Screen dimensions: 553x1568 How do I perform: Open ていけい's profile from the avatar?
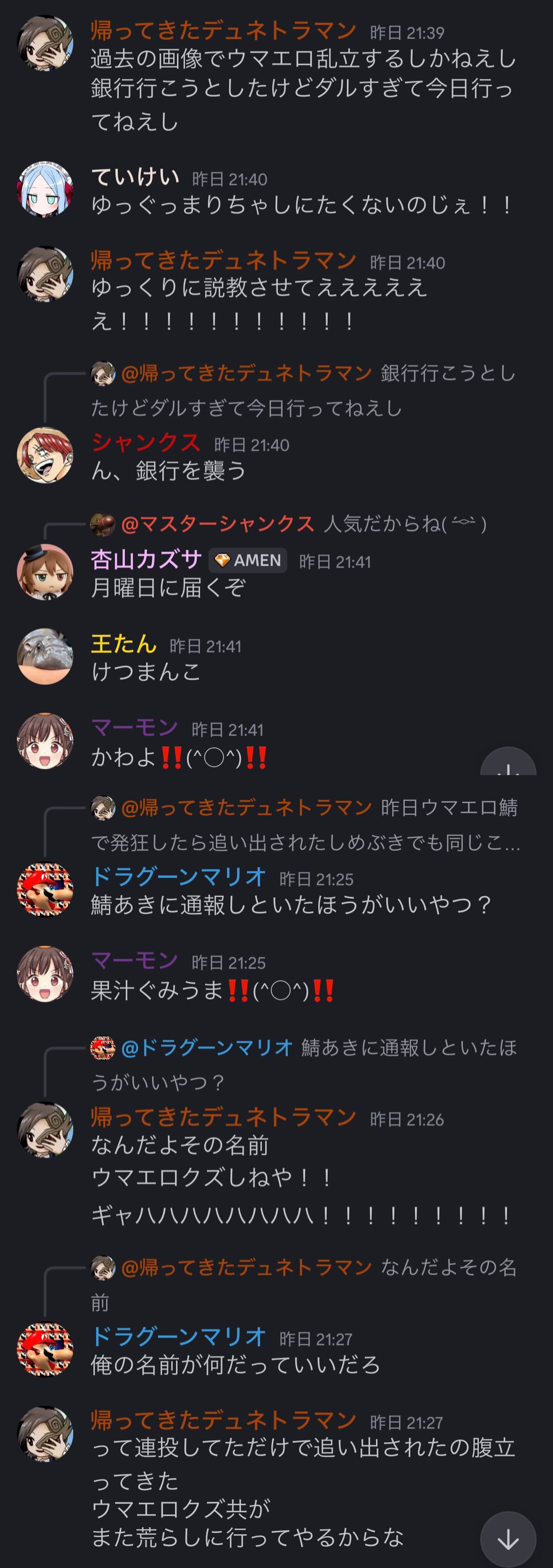click(45, 189)
